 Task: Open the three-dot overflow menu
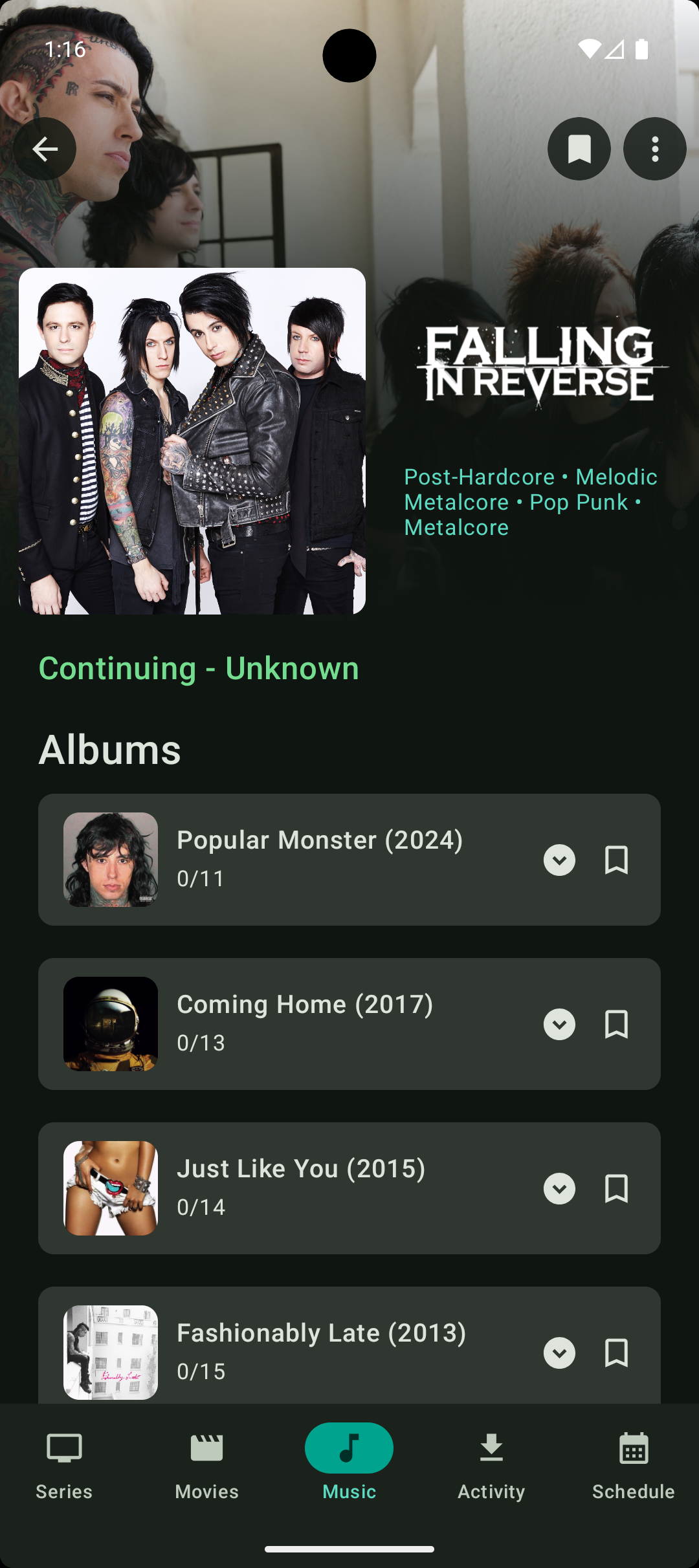click(654, 149)
